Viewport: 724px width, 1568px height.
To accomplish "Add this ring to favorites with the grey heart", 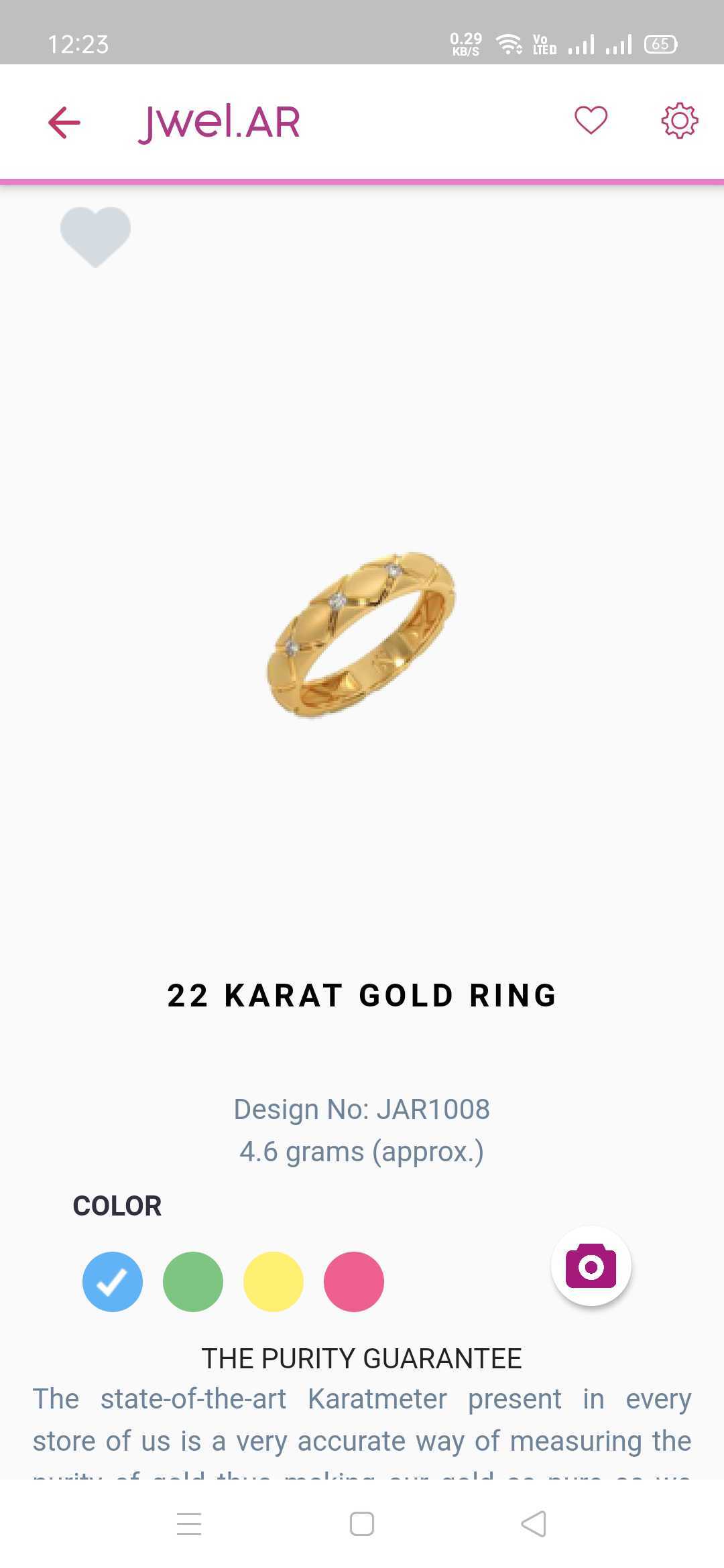I will pos(95,236).
